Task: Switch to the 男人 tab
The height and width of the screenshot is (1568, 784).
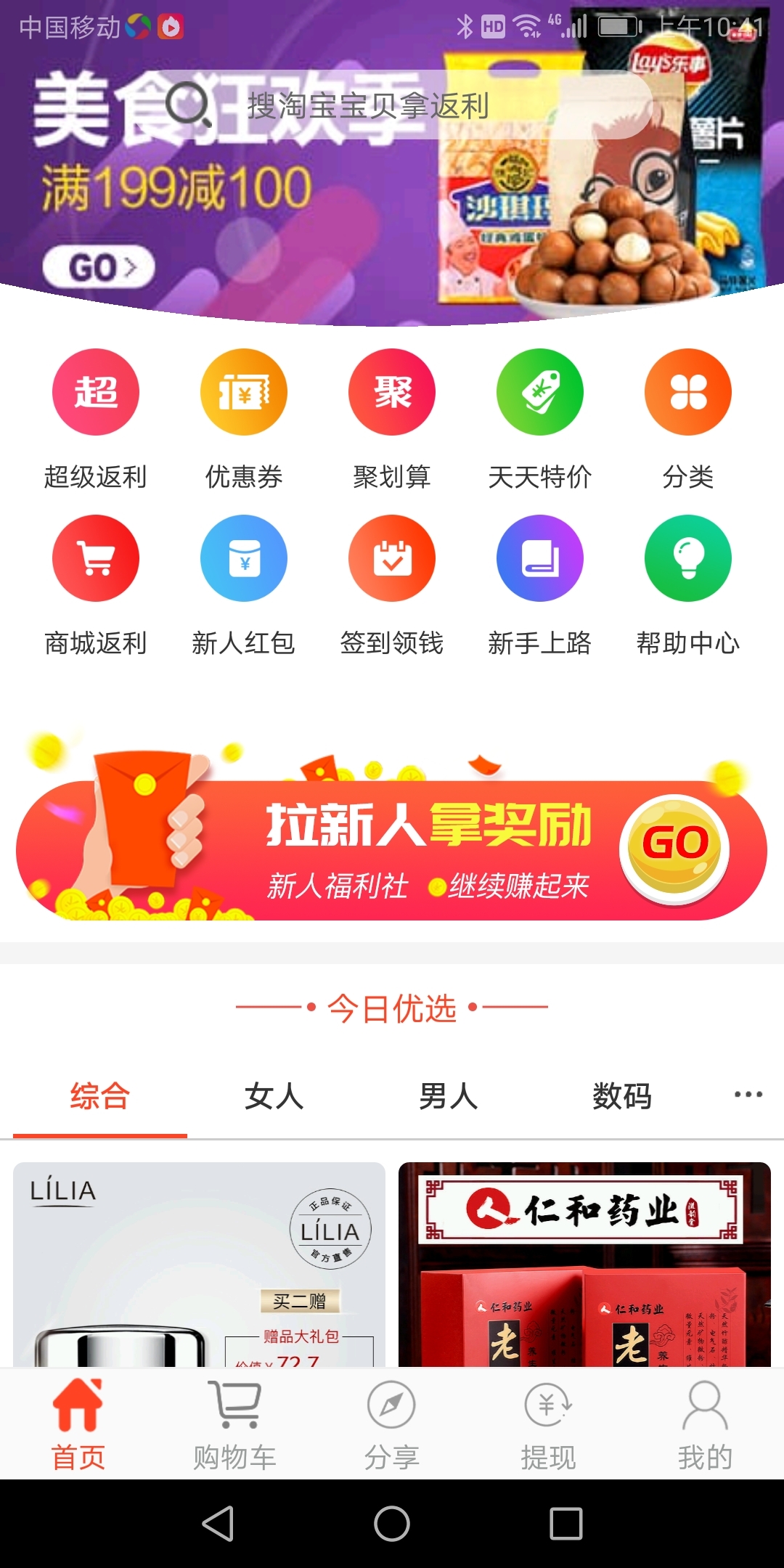Action: pos(448,1096)
